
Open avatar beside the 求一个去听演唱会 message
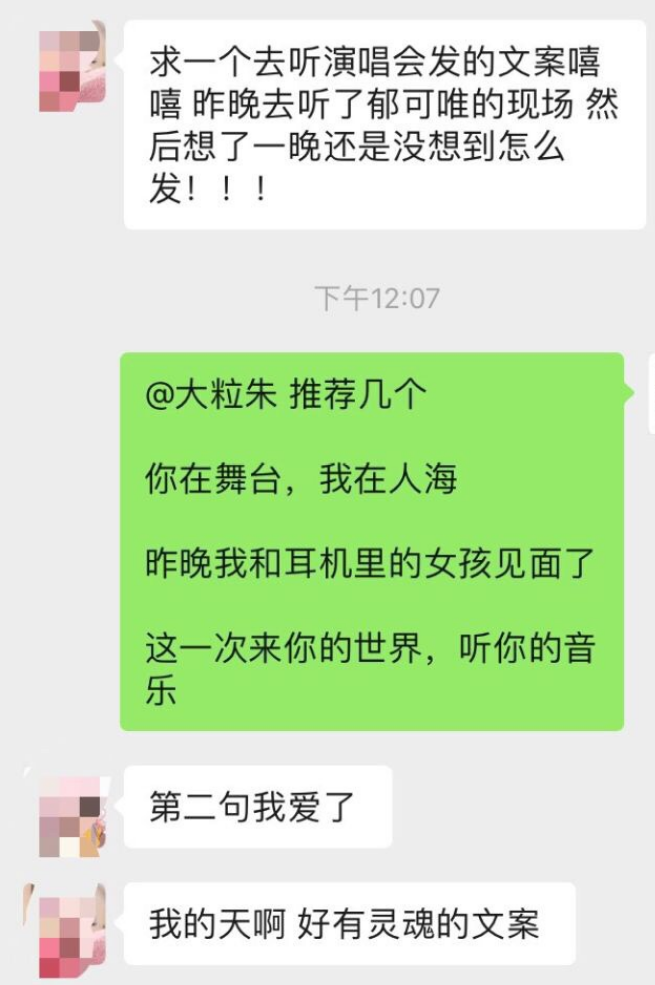71,68
